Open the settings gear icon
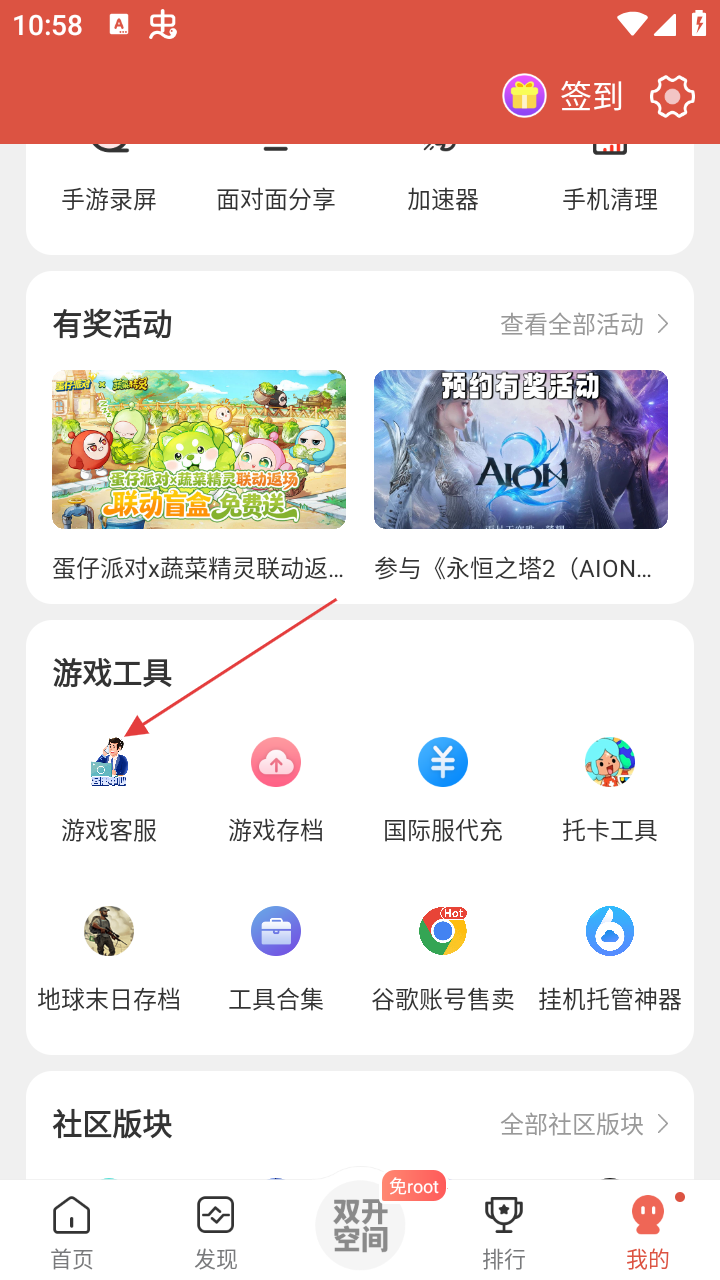Image resolution: width=720 pixels, height=1280 pixels. pos(672,97)
